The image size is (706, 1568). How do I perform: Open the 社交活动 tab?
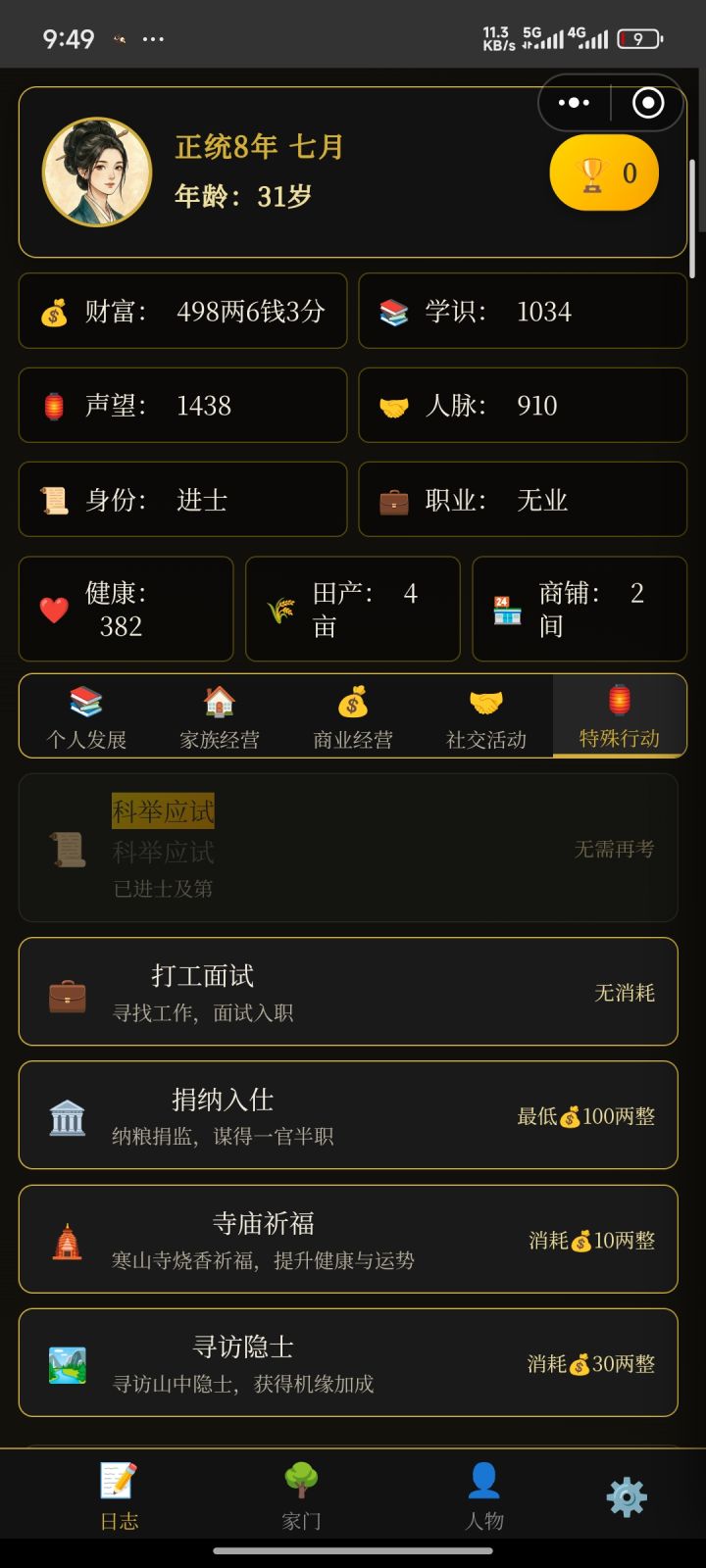tap(485, 716)
